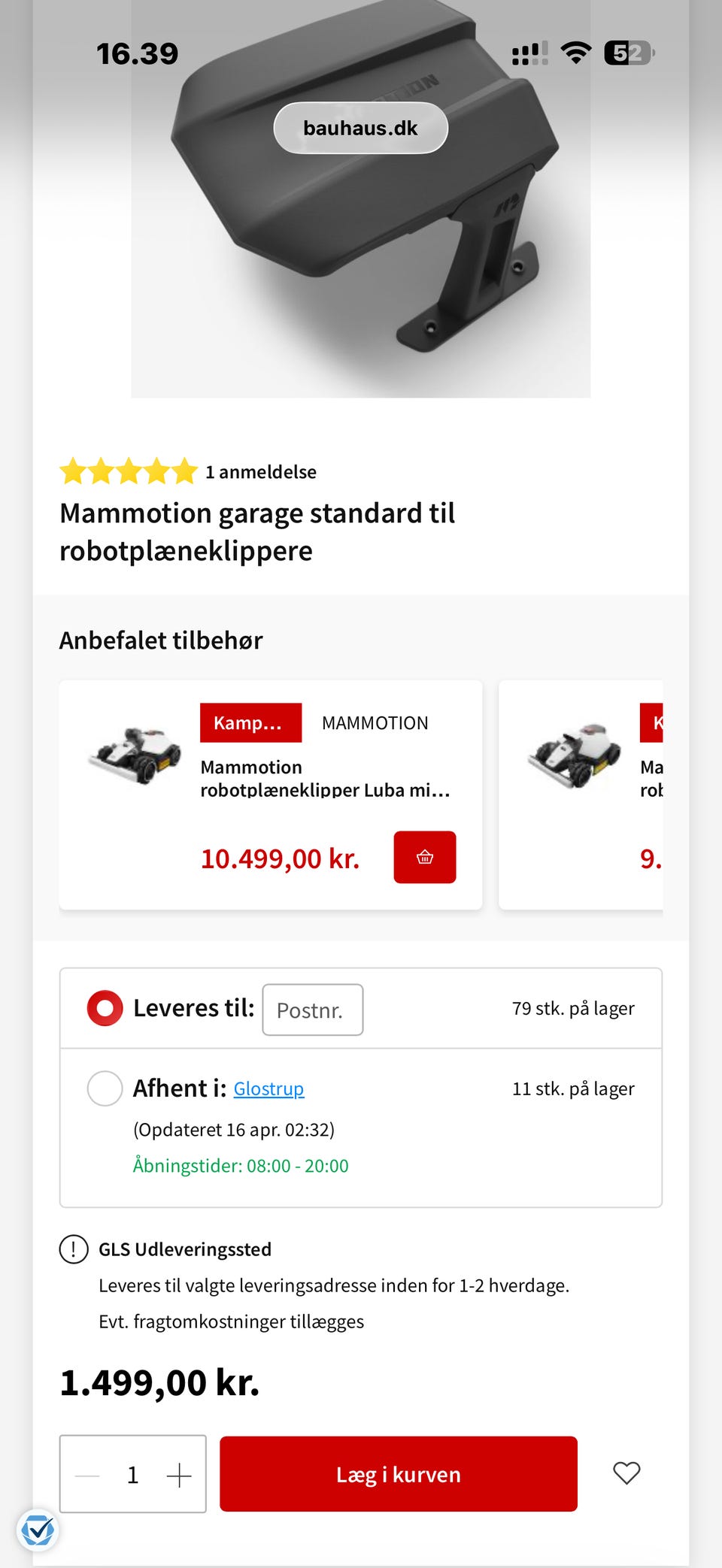Tap the battery indicator showing 52

click(x=629, y=53)
